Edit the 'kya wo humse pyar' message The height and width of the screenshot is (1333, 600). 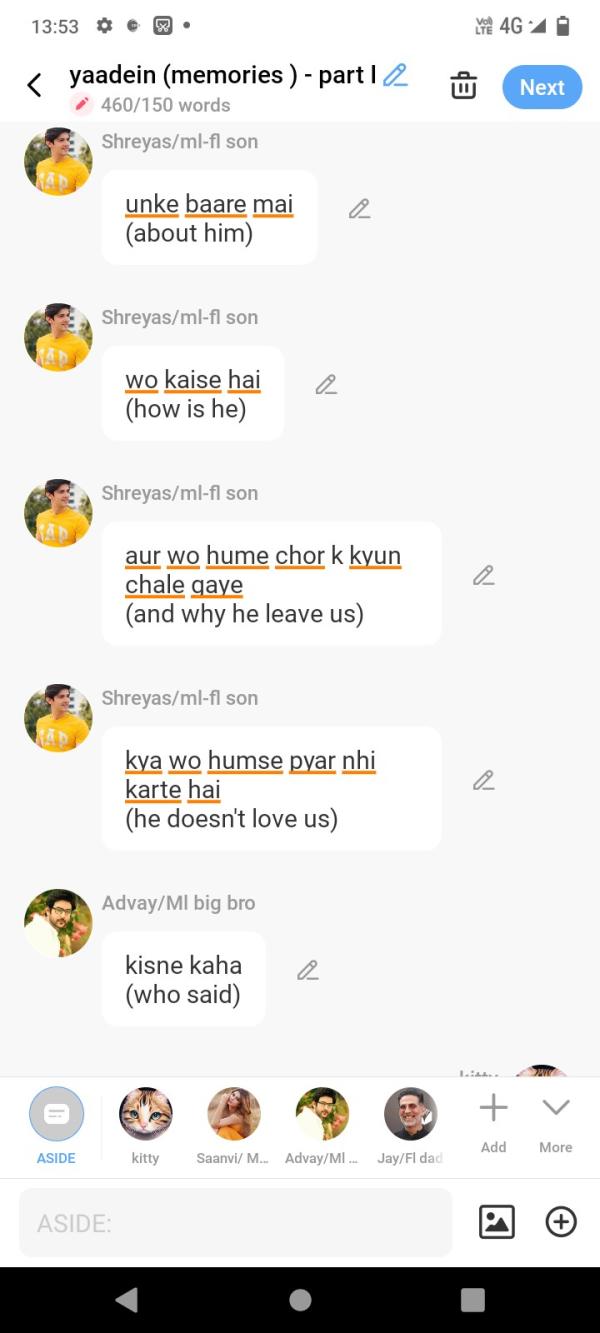(484, 780)
